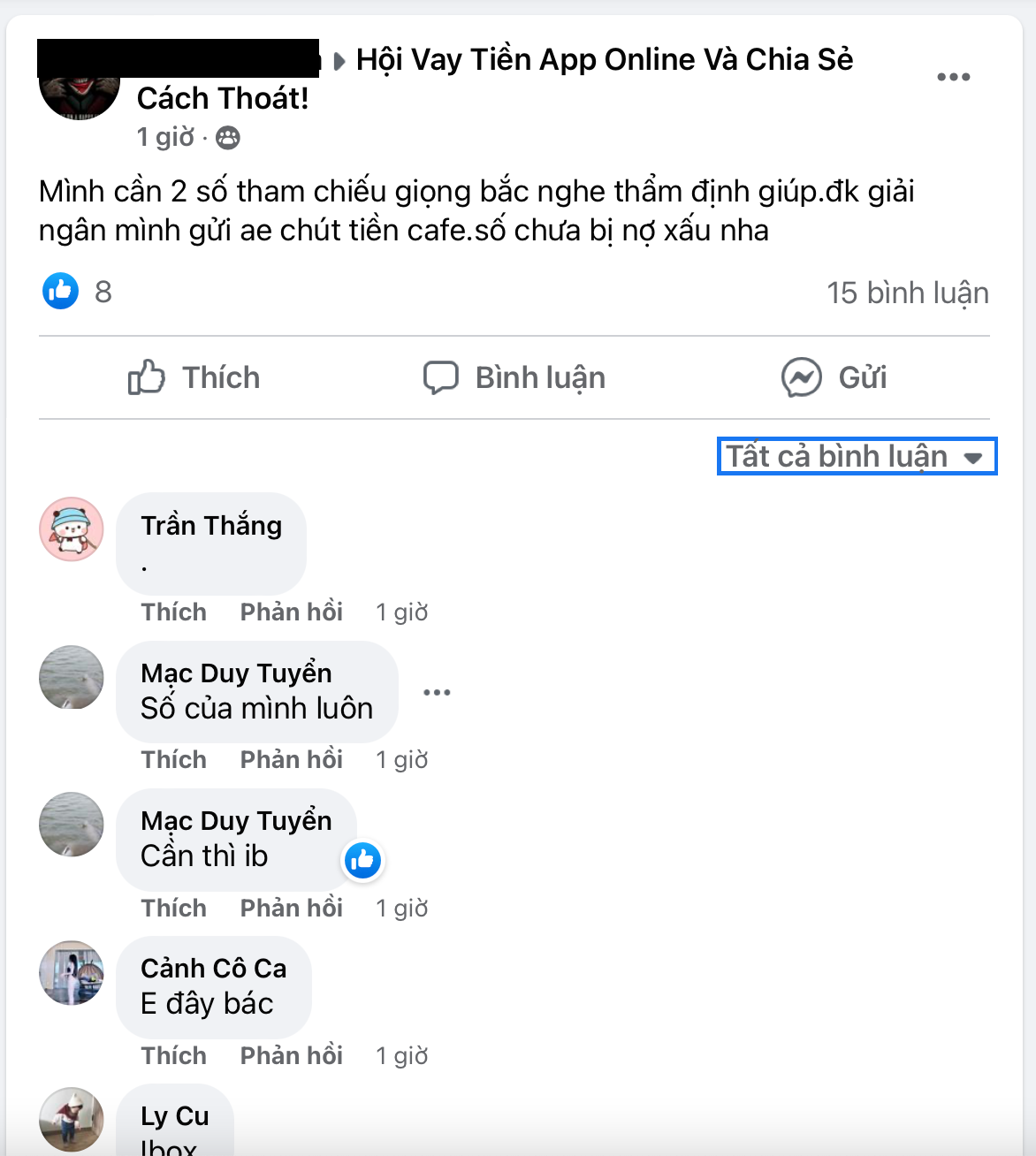Reply to Trần Thắng's comment

pos(291,612)
